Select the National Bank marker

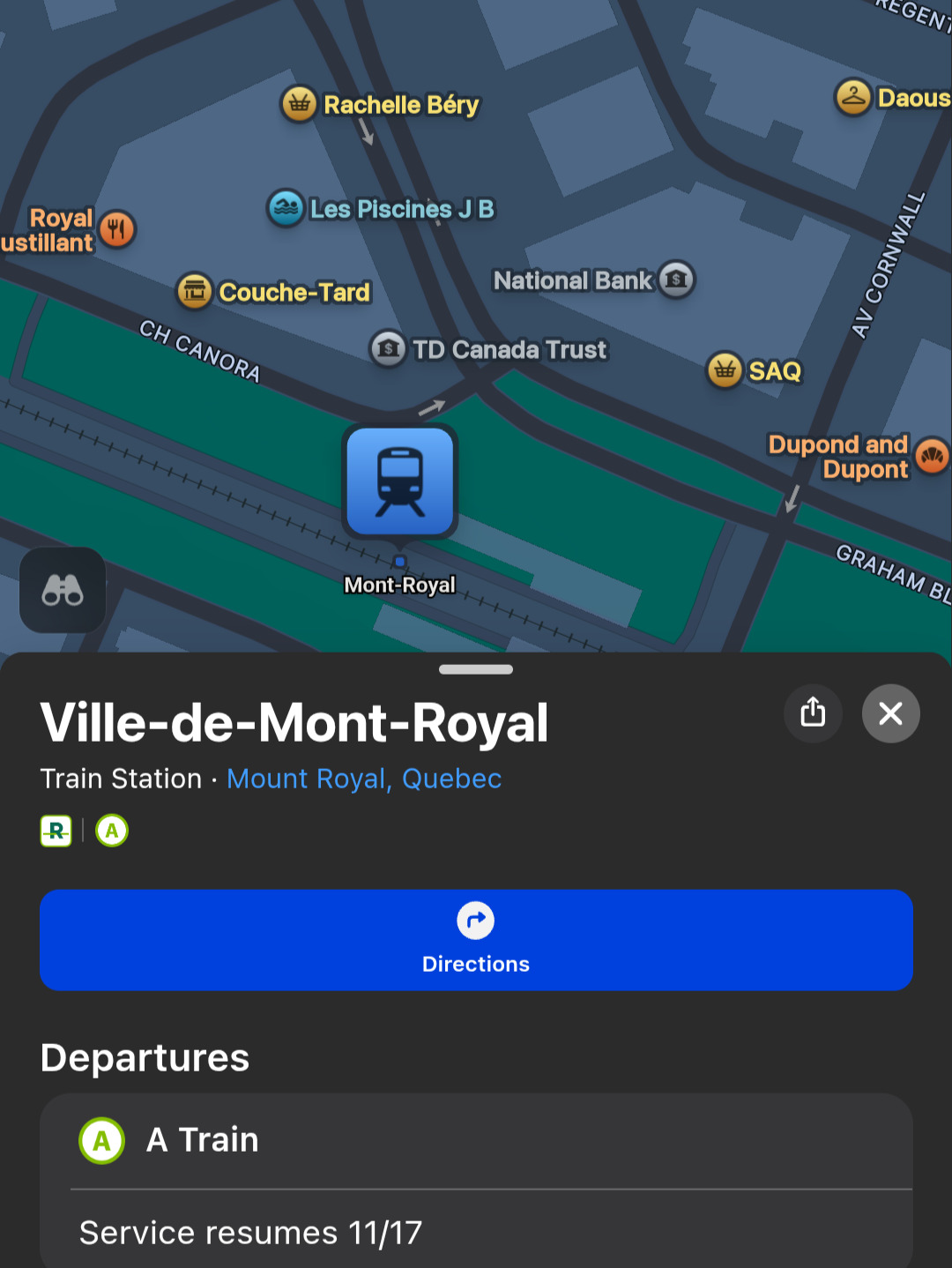click(676, 280)
